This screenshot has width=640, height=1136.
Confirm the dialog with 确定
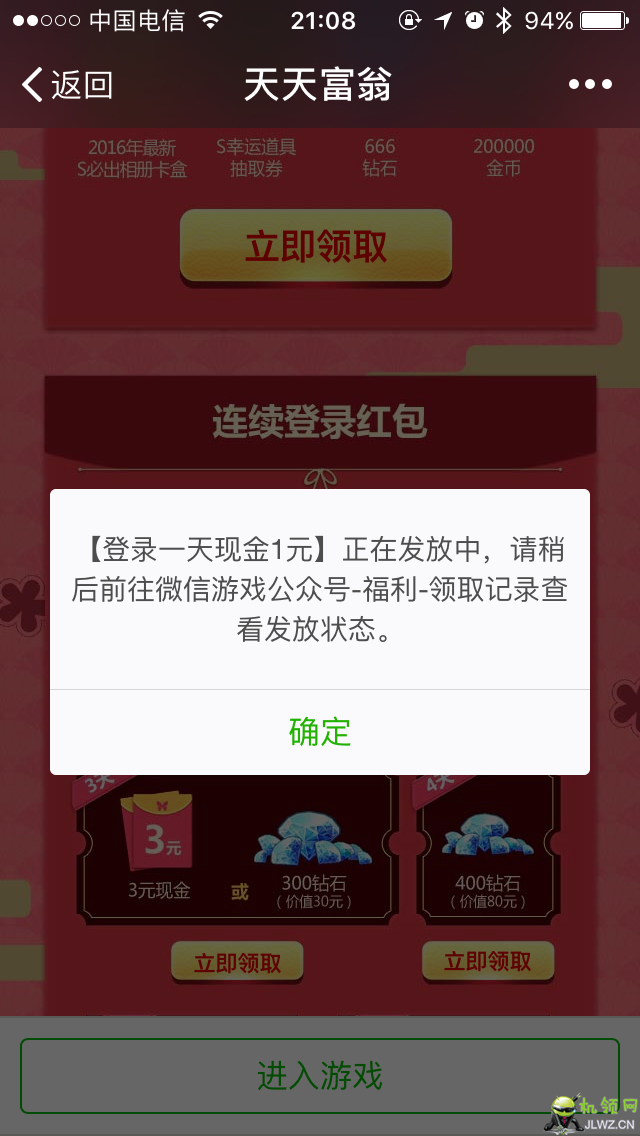pyautogui.click(x=320, y=732)
